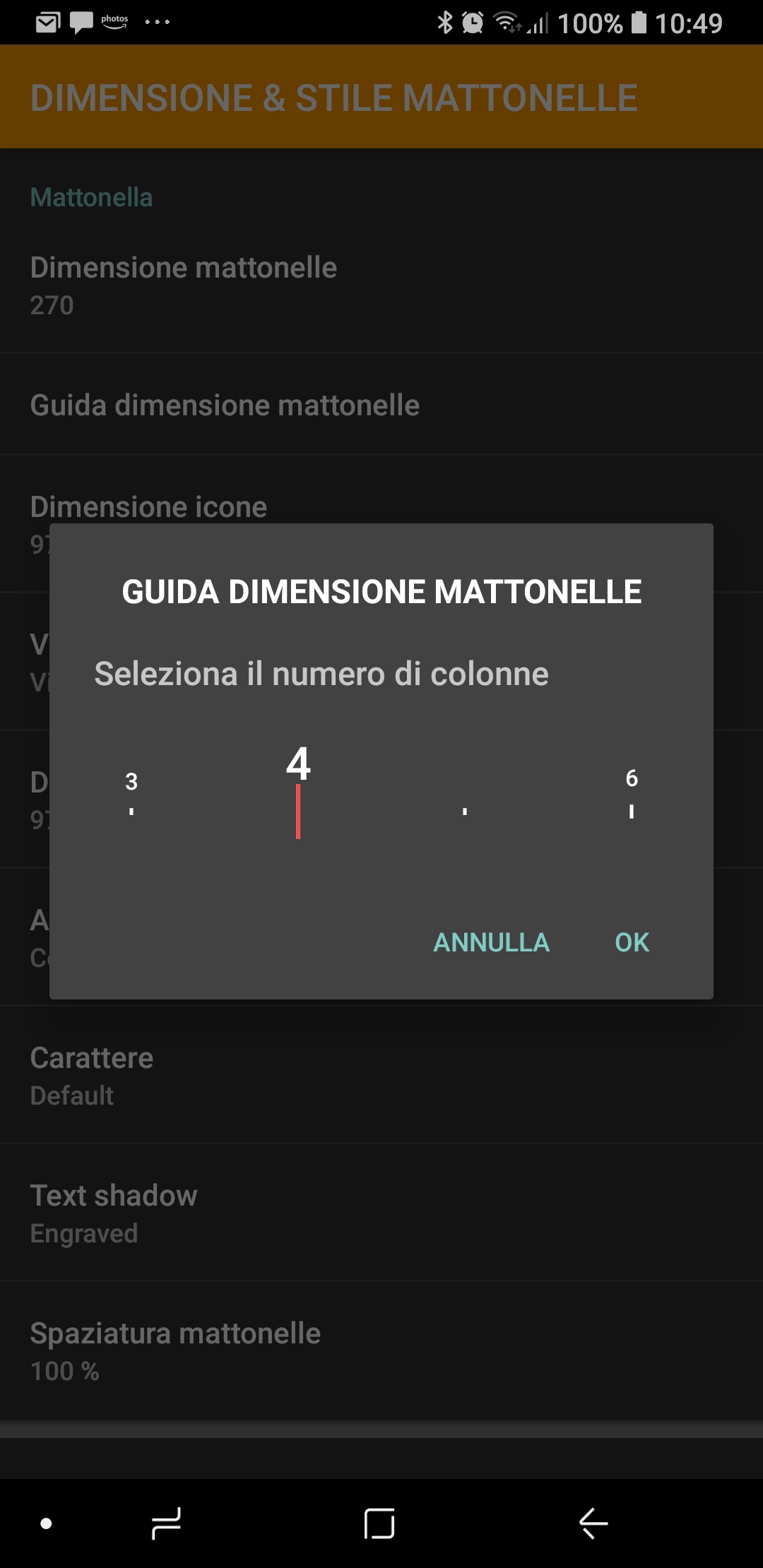Go back using the navigation bar arrow

(x=593, y=1523)
